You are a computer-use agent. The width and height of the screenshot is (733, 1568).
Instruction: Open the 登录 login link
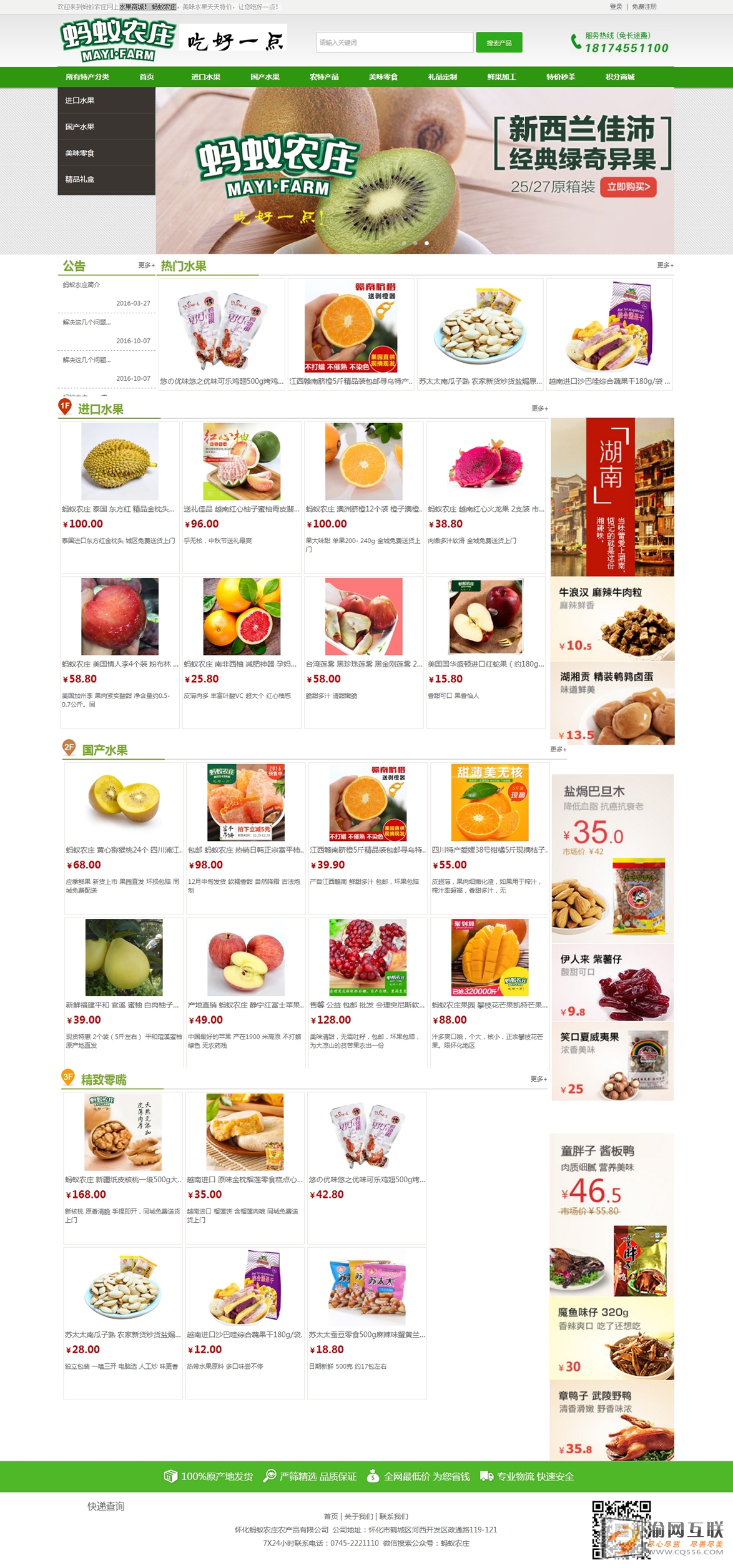pyautogui.click(x=616, y=6)
